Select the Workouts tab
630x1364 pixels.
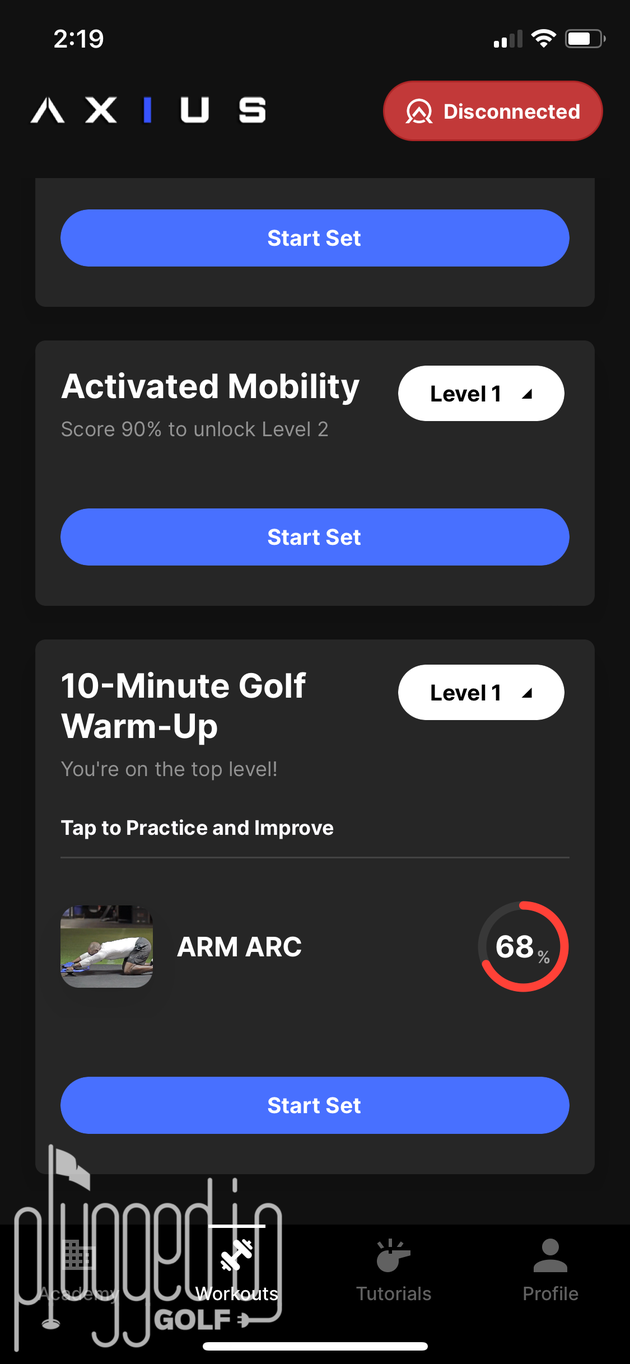point(237,1270)
